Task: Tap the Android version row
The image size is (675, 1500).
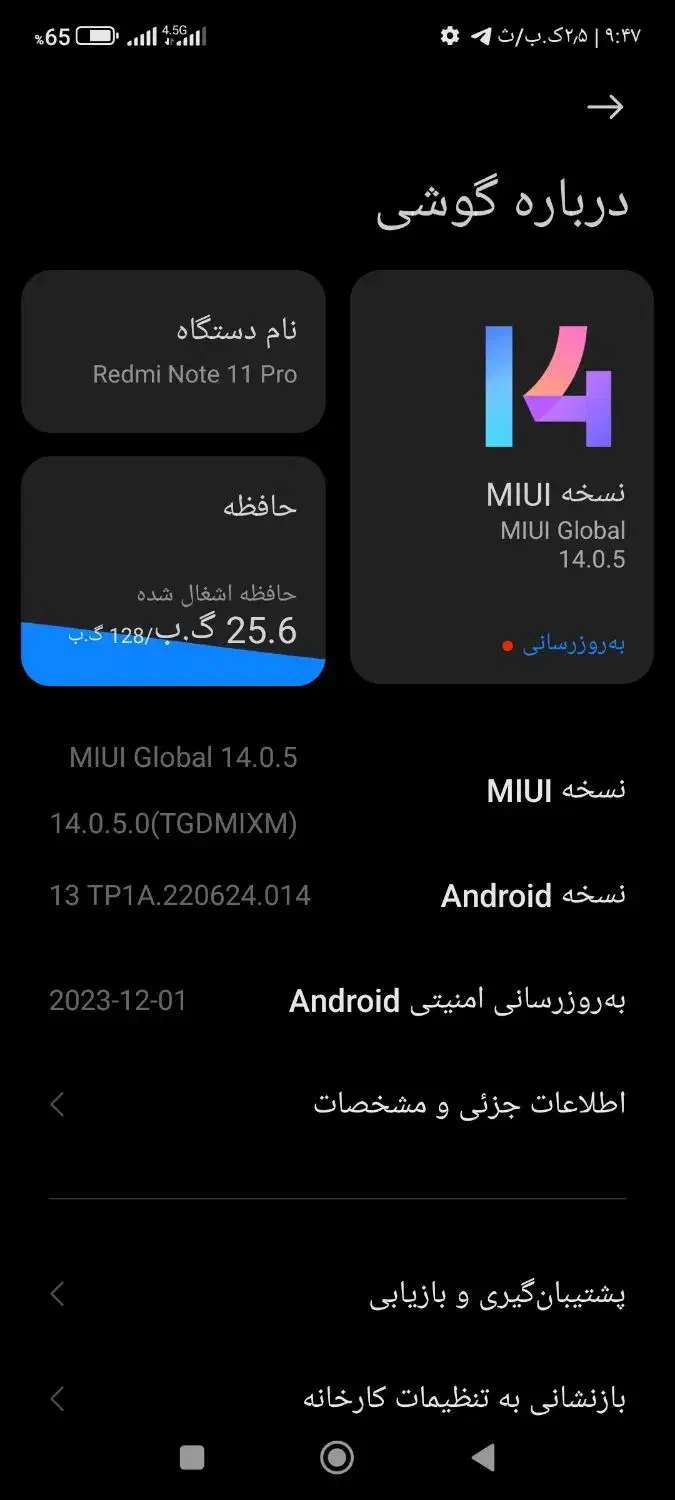Action: pos(337,895)
